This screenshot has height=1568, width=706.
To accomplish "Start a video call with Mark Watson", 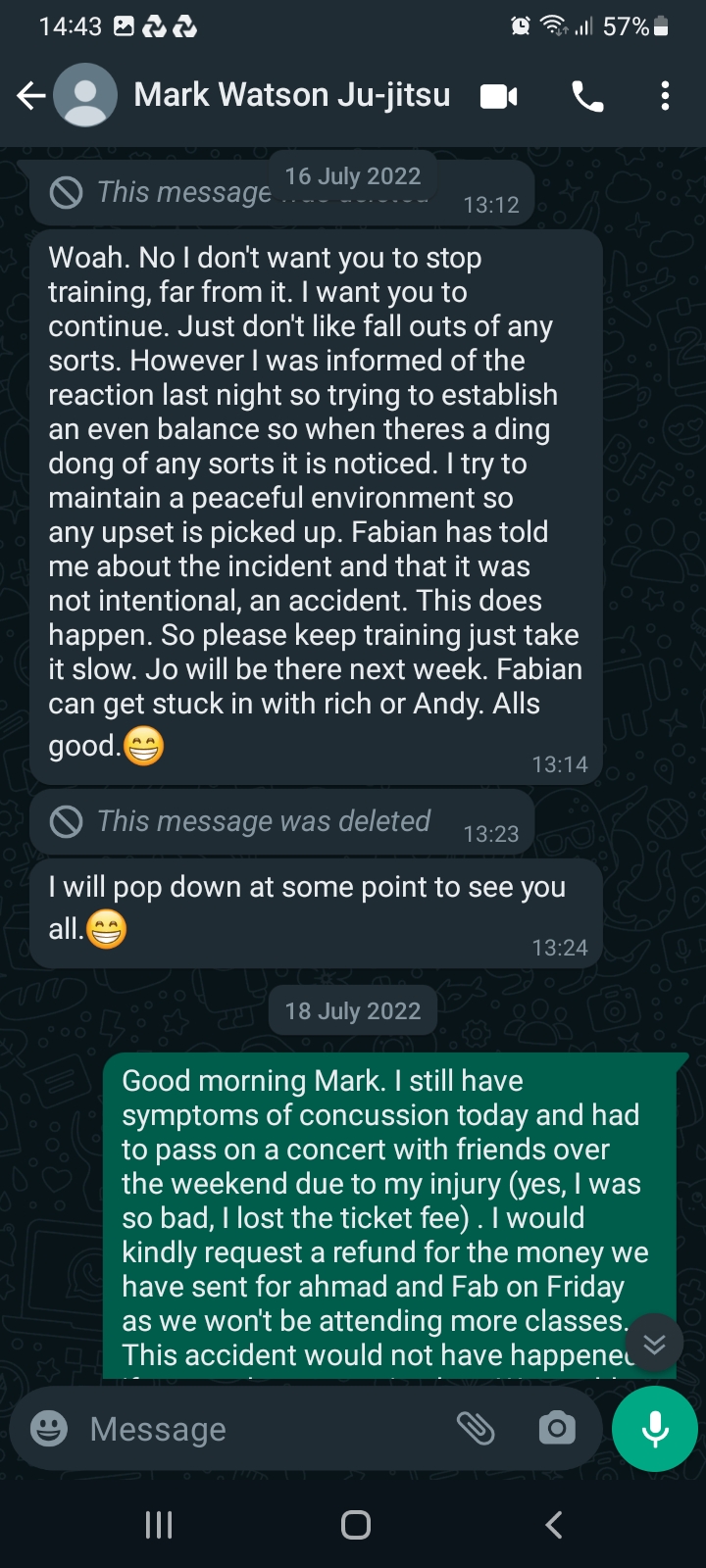I will click(x=498, y=96).
